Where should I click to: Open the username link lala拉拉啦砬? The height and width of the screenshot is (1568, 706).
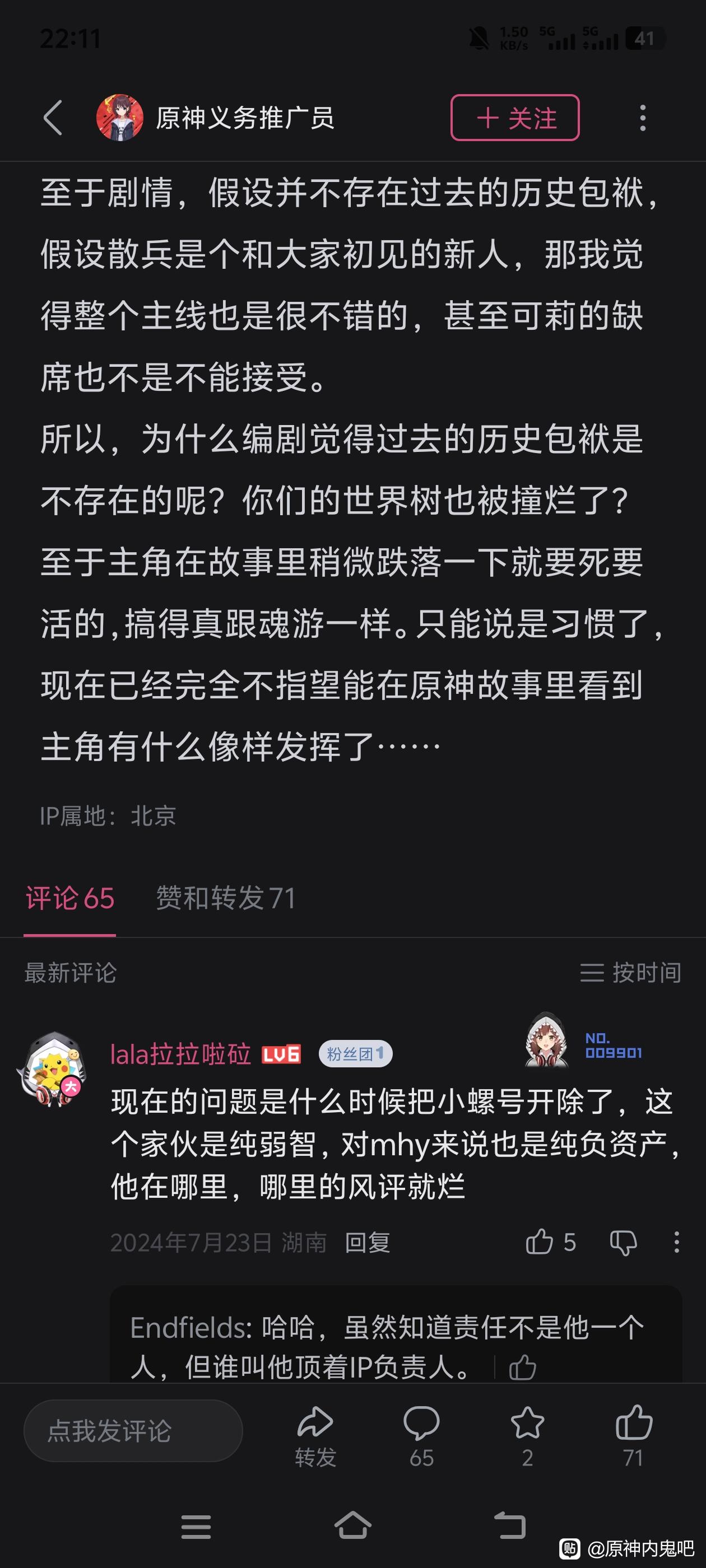click(180, 1054)
